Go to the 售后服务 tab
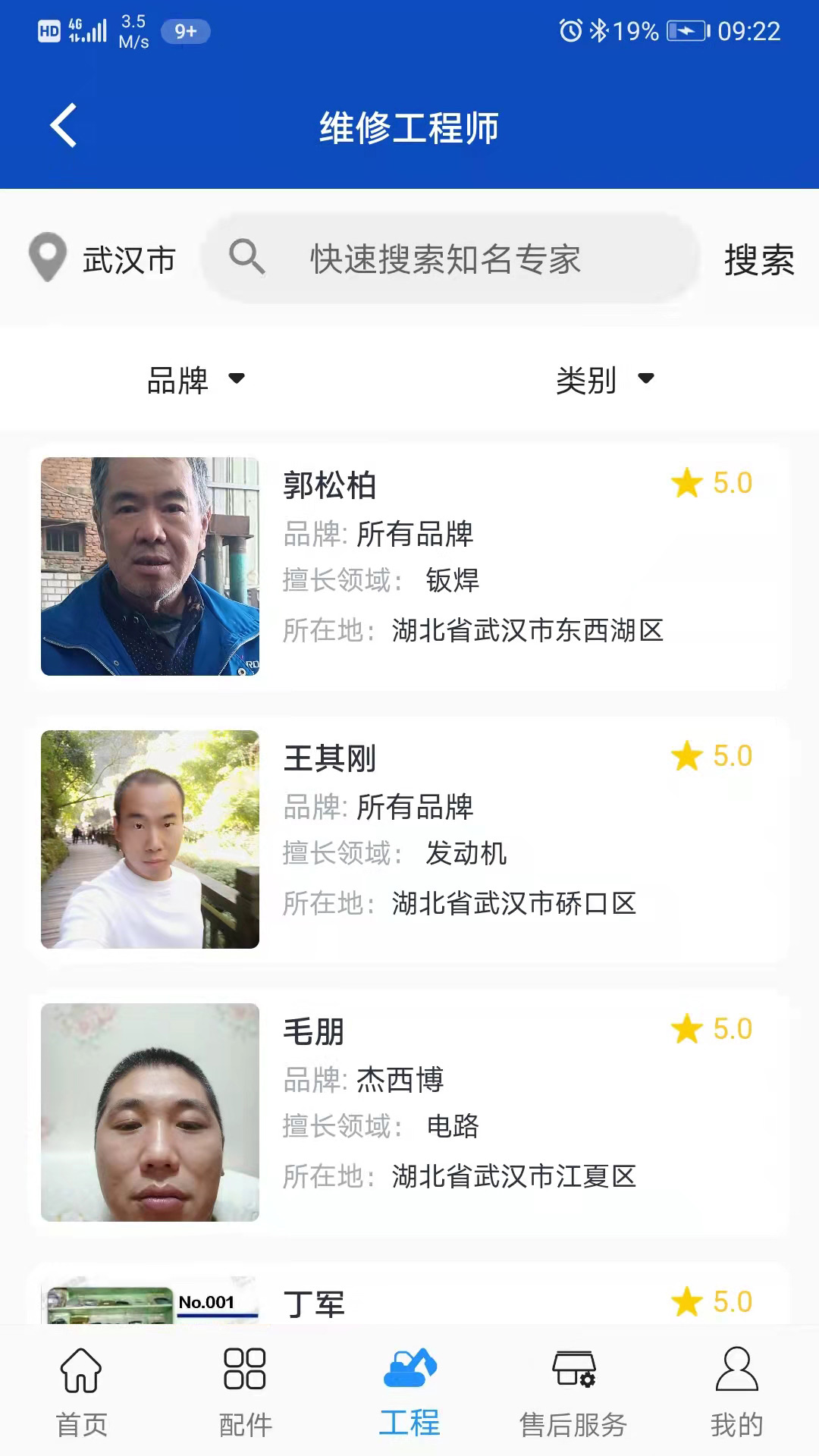This screenshot has width=819, height=1456. 573,1392
